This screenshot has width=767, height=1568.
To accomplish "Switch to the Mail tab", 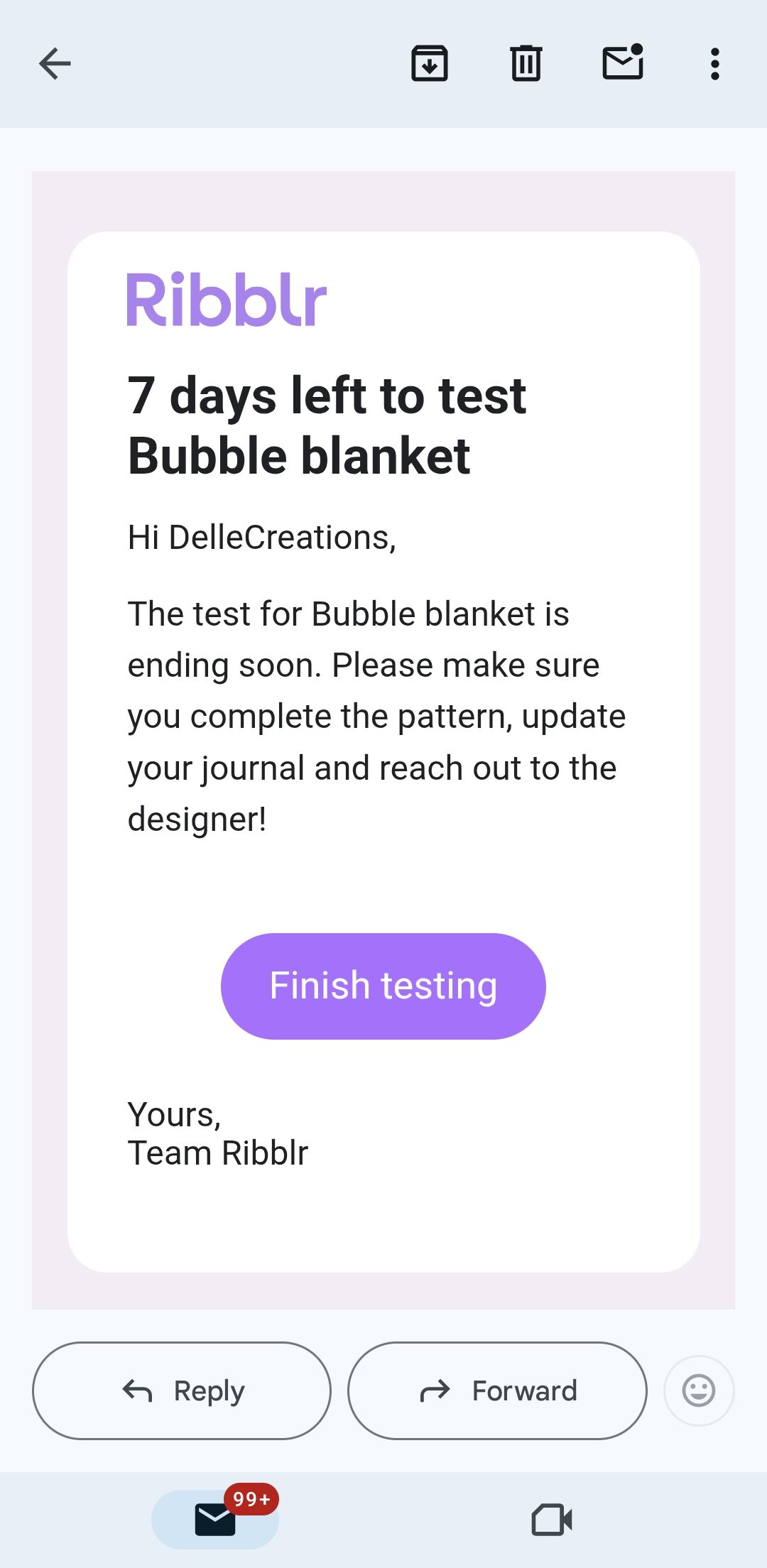I will [215, 1520].
